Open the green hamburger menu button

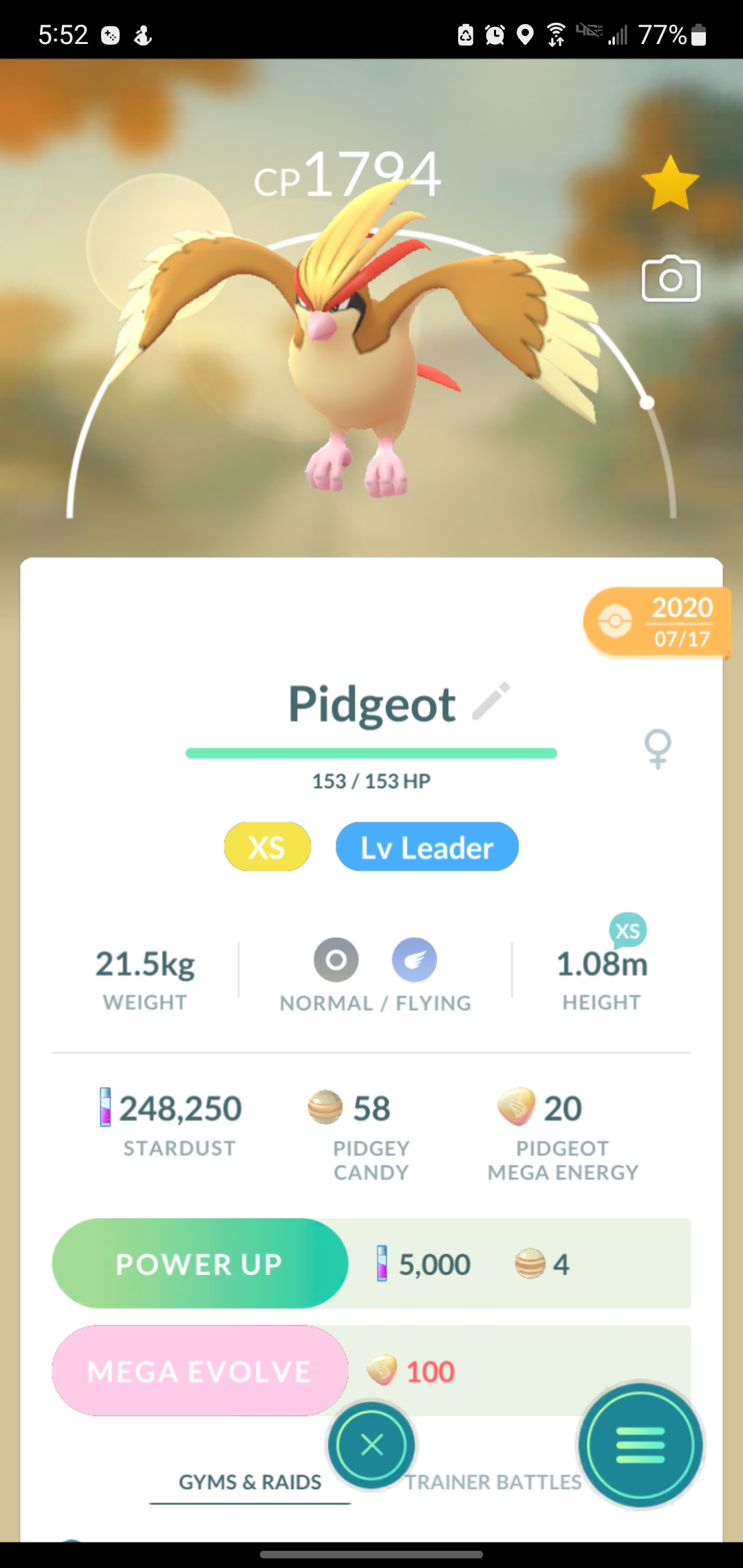point(640,1445)
